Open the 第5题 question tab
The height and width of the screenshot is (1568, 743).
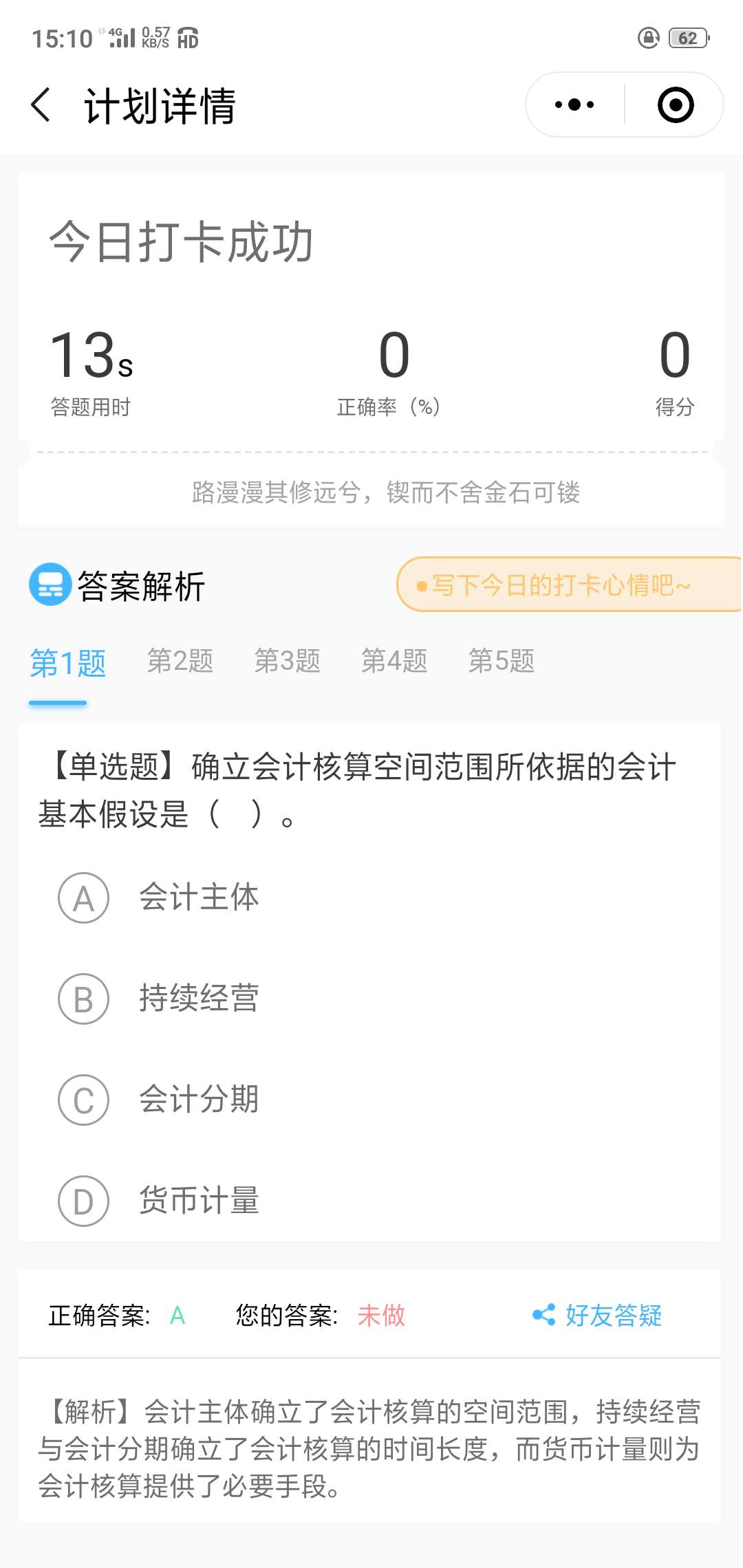[x=503, y=660]
